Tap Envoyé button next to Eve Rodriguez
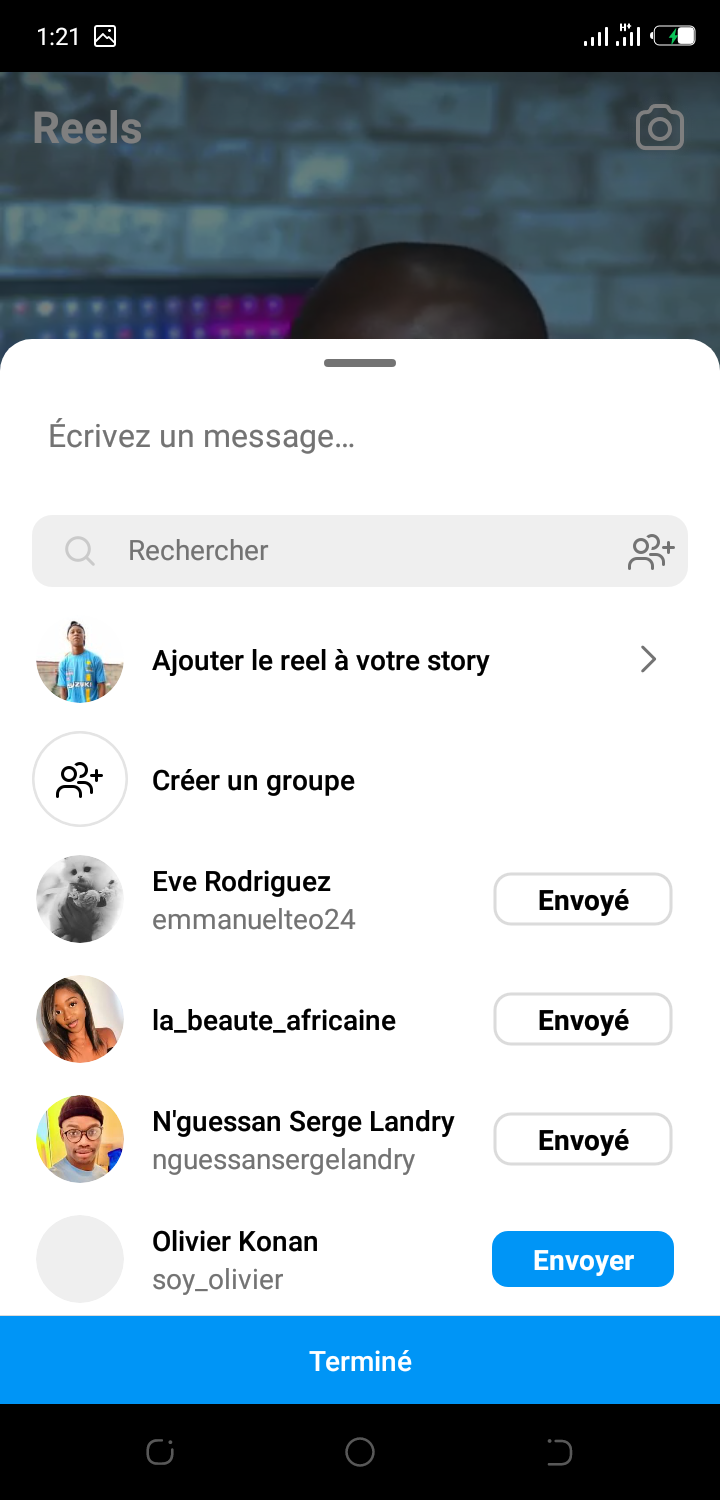The image size is (720, 1500). point(583,900)
